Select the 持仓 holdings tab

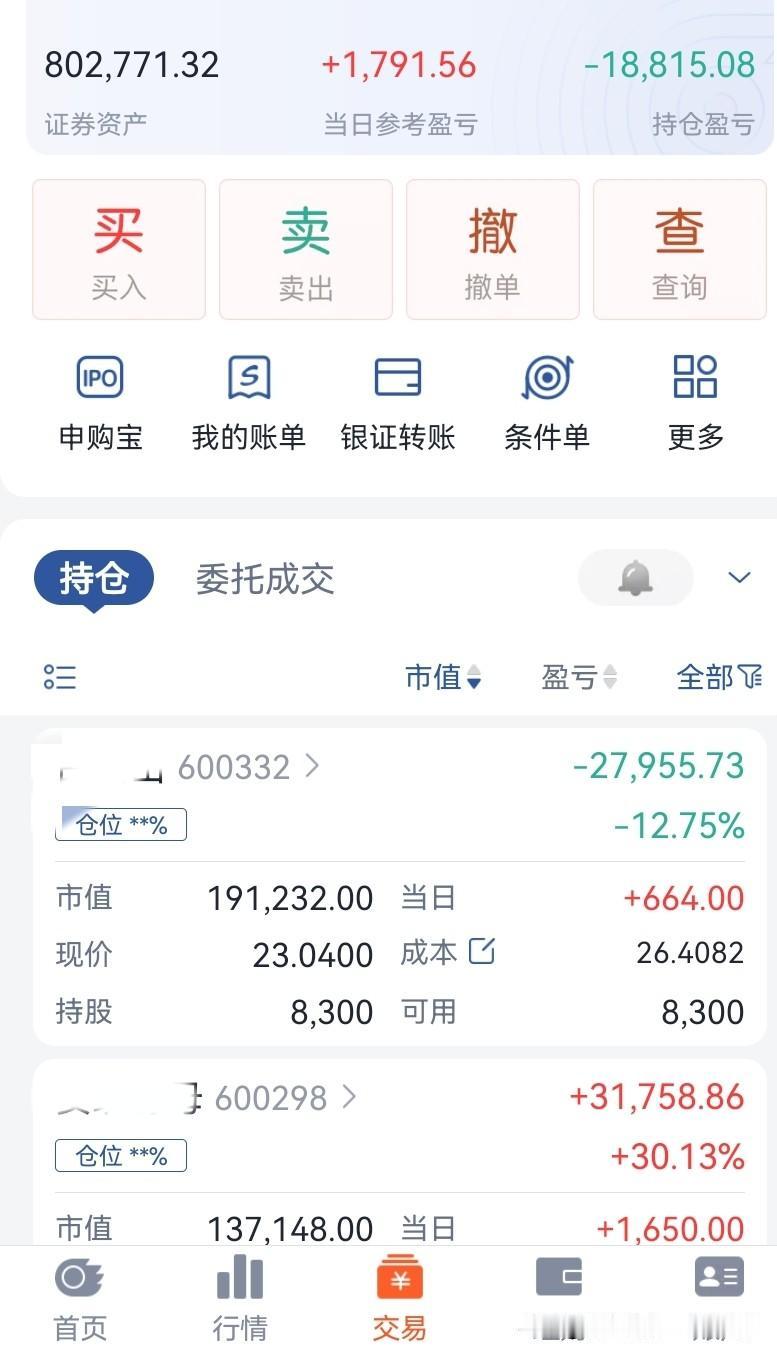pyautogui.click(x=93, y=578)
